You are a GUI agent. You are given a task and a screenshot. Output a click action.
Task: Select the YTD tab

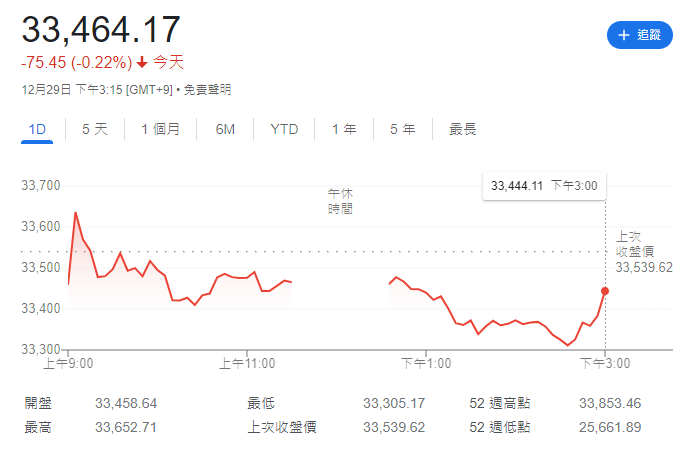pos(284,129)
